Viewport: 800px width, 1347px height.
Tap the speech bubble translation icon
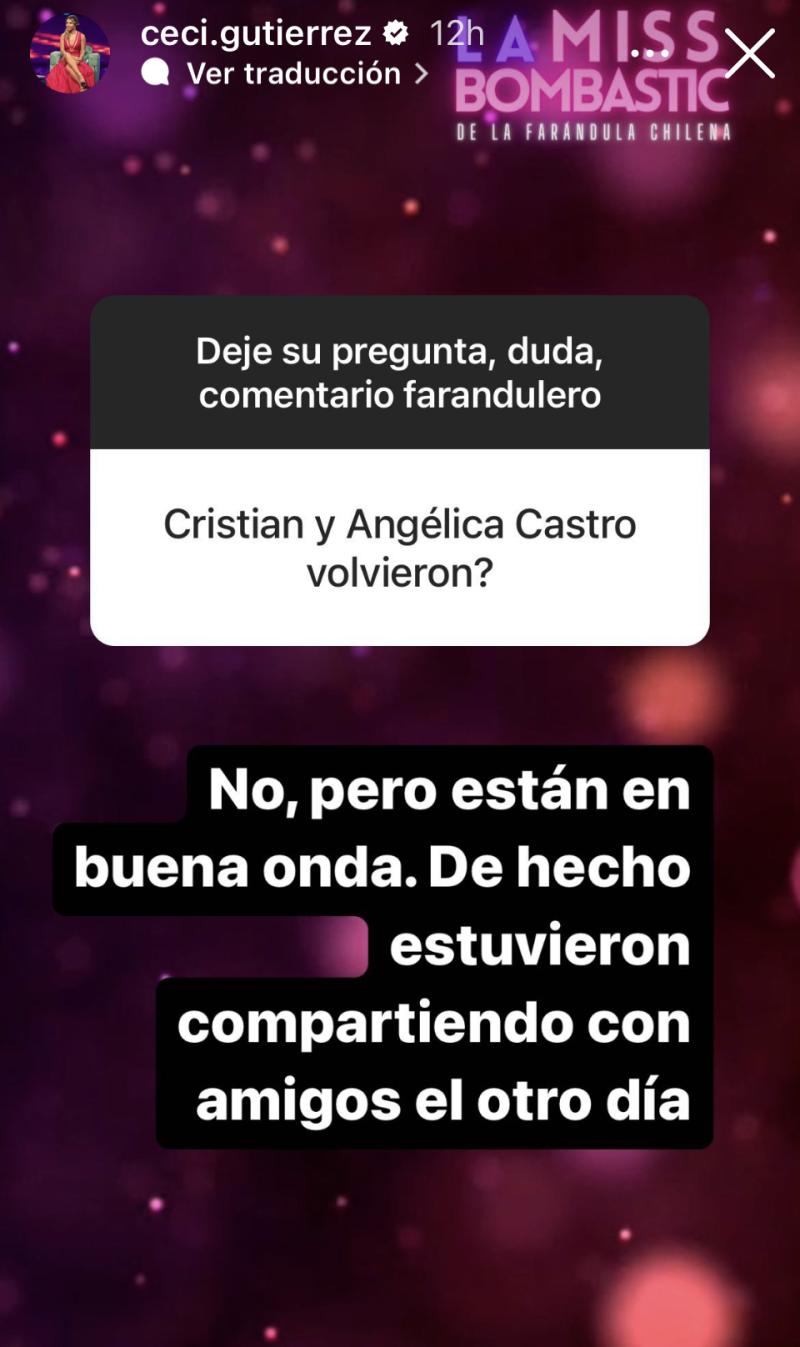click(157, 71)
